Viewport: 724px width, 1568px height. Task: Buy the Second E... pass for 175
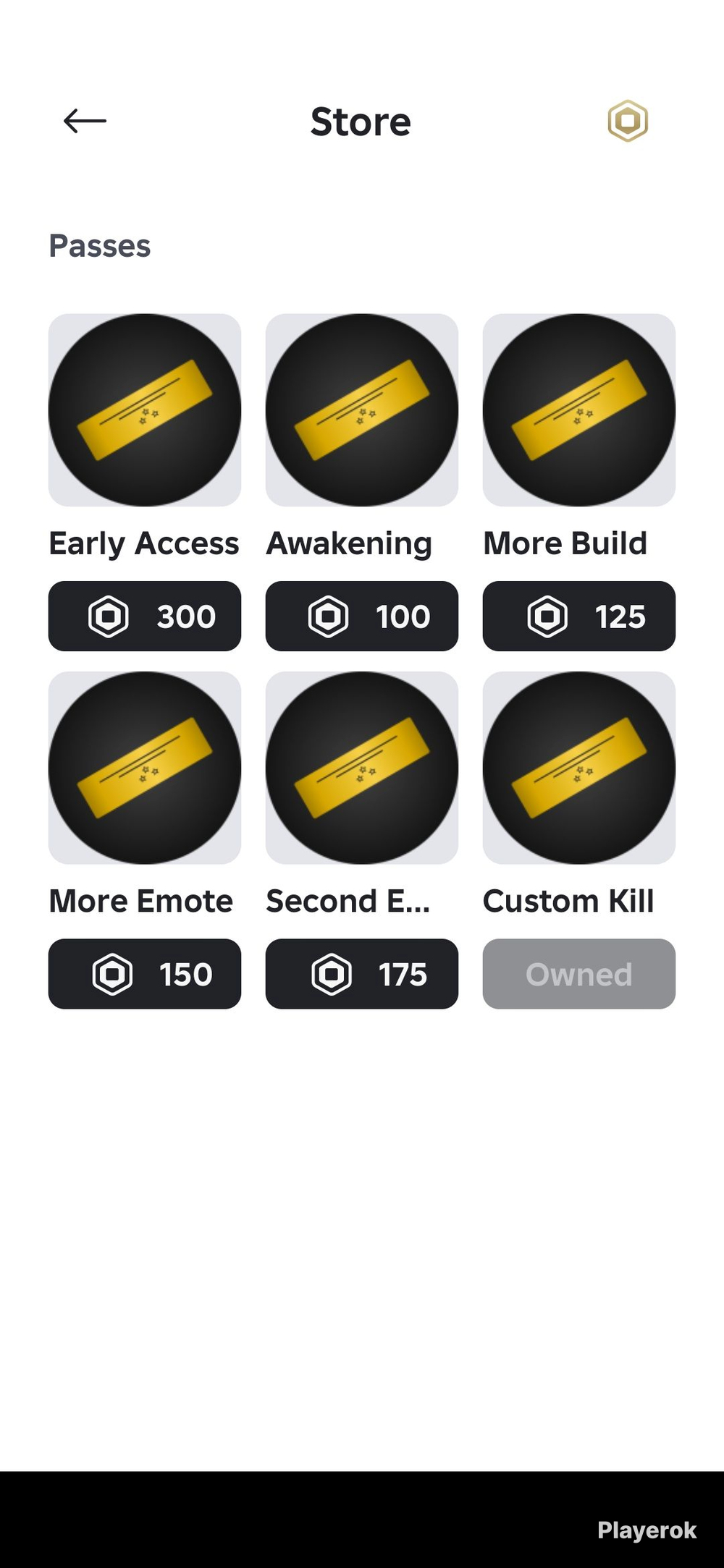pos(362,974)
